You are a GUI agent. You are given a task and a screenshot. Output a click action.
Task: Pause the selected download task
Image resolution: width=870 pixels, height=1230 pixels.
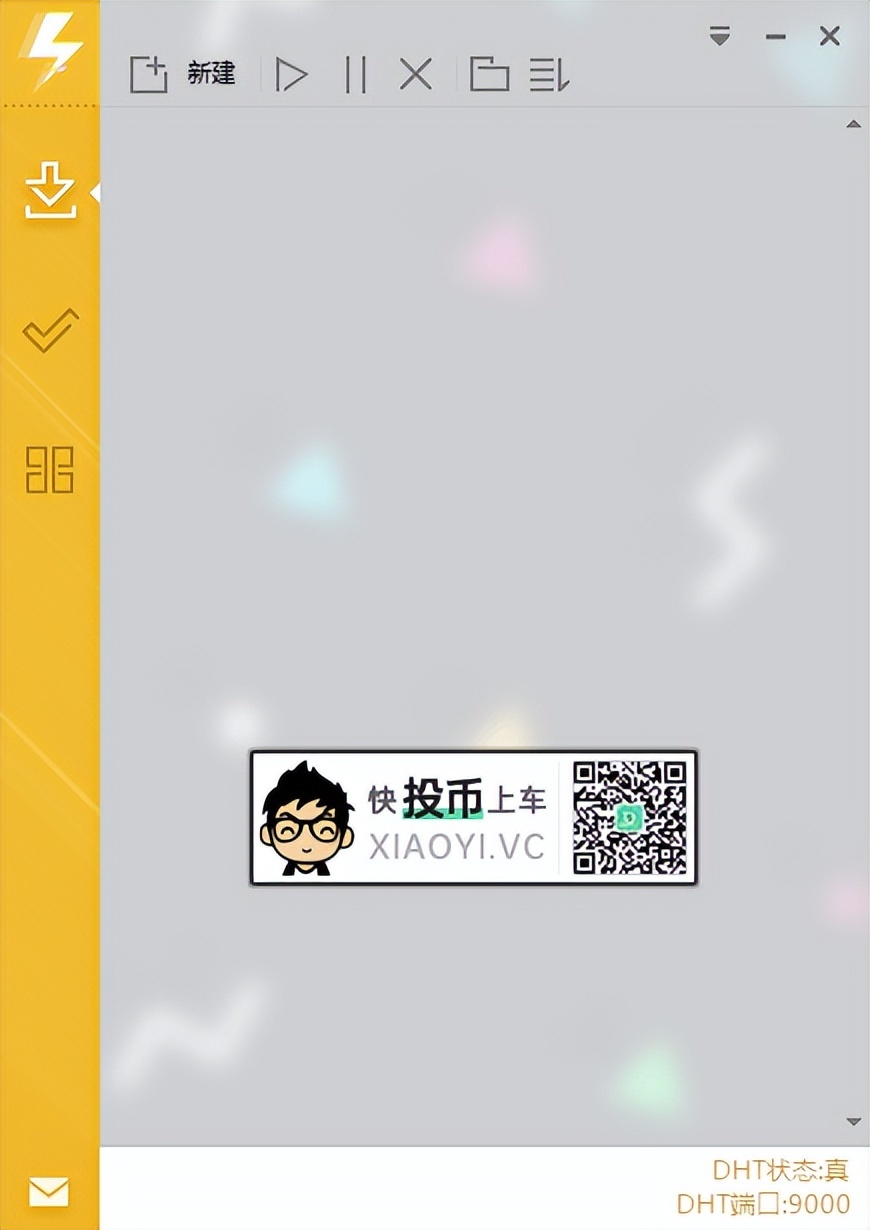pyautogui.click(x=355, y=75)
